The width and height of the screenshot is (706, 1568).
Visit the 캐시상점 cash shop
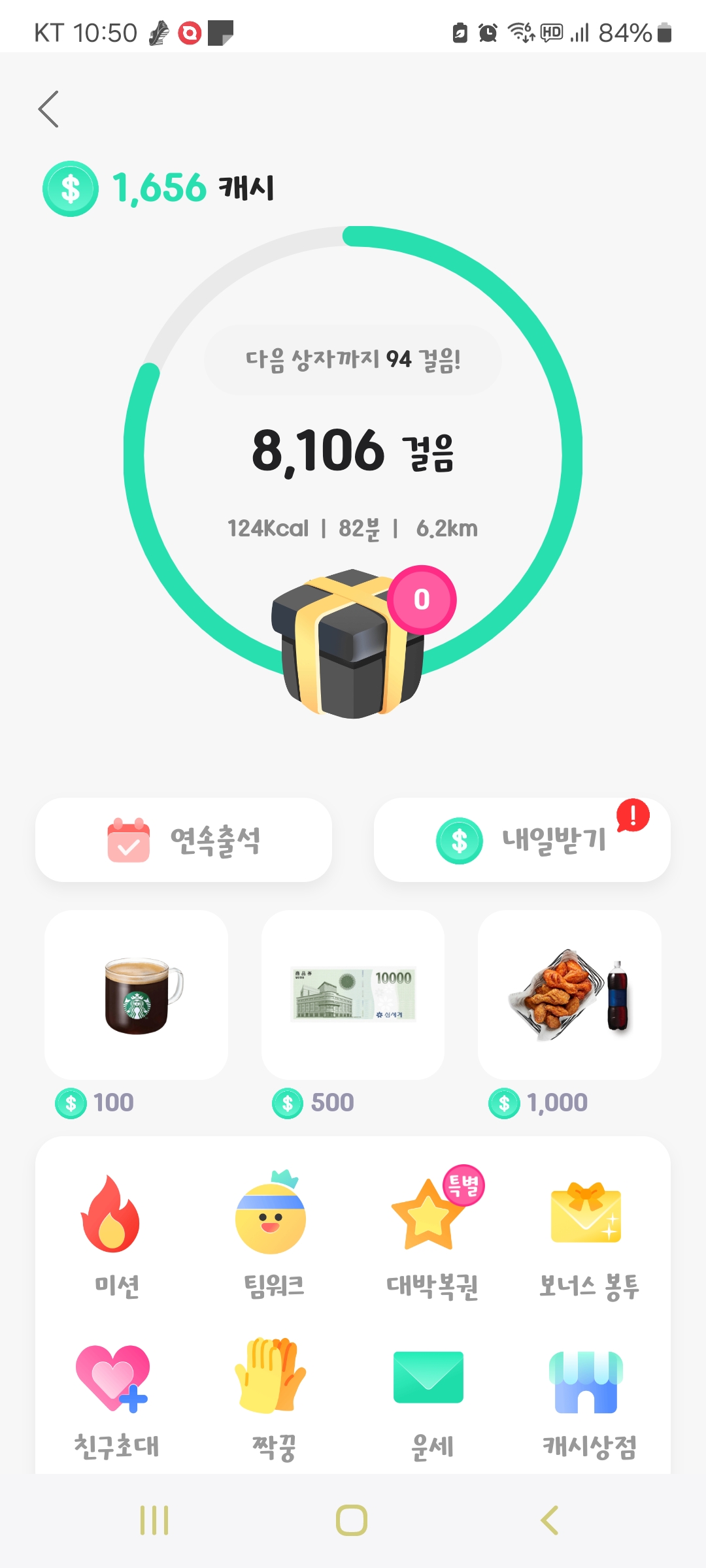pos(588,1398)
